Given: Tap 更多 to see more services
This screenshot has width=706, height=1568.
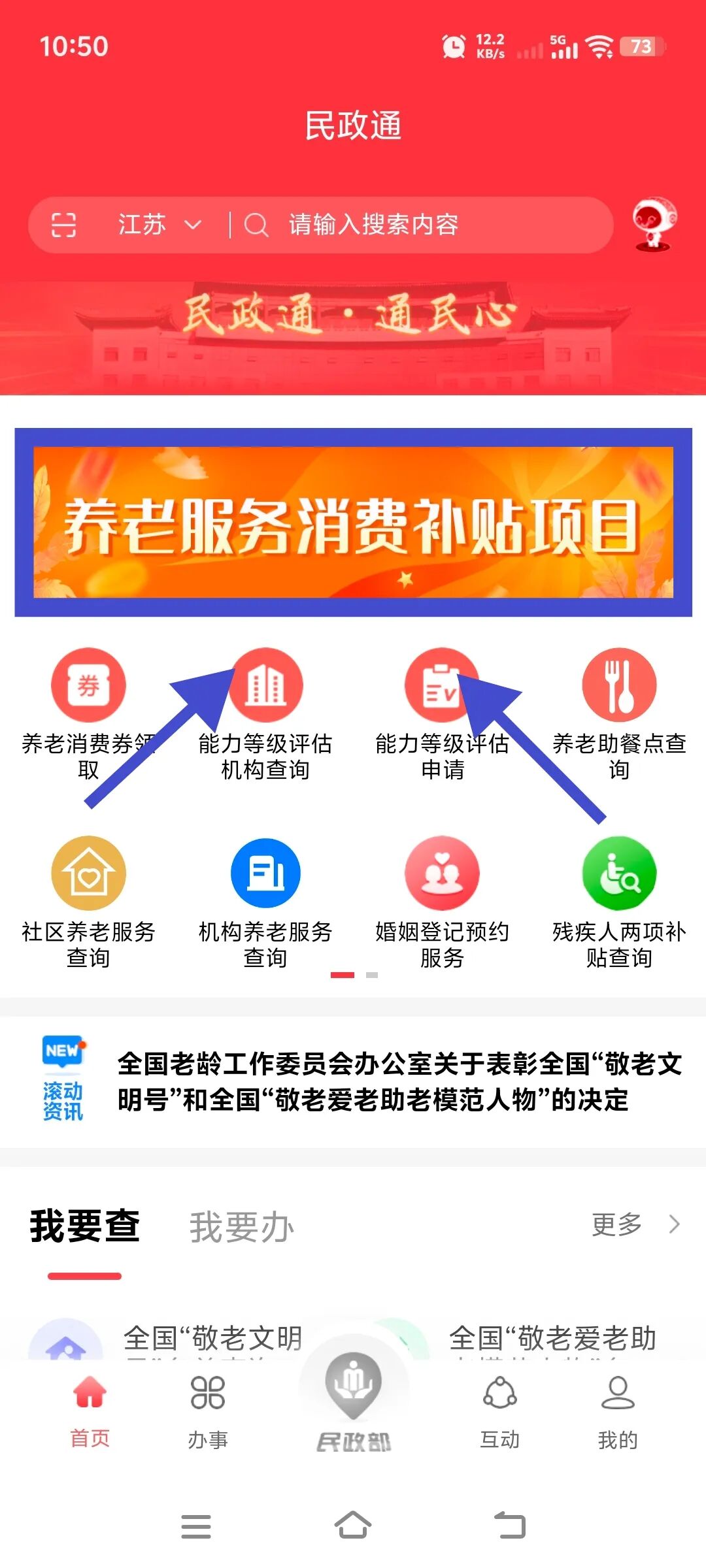Looking at the screenshot, I should [x=634, y=1224].
